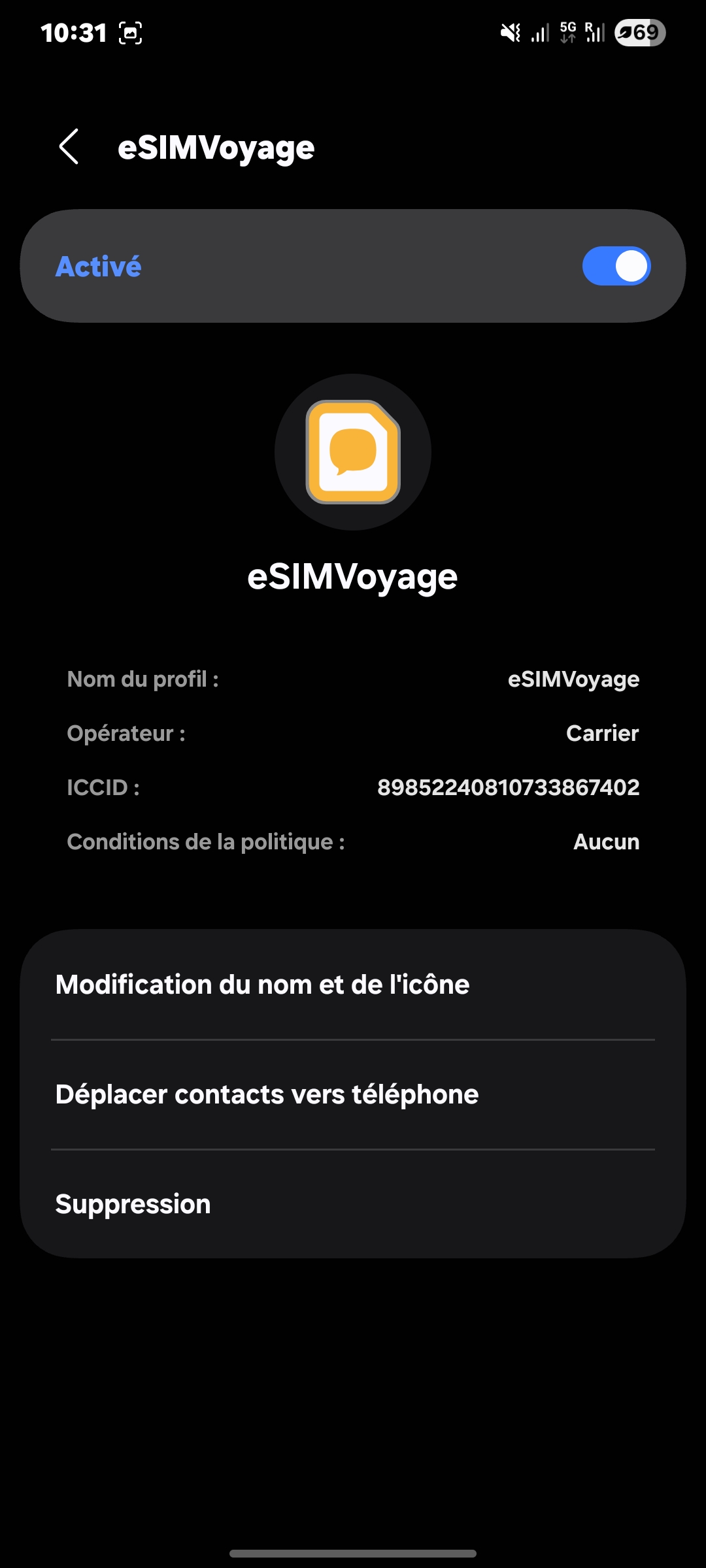706x1568 pixels.
Task: Tap the Carrier operator value
Action: [602, 733]
